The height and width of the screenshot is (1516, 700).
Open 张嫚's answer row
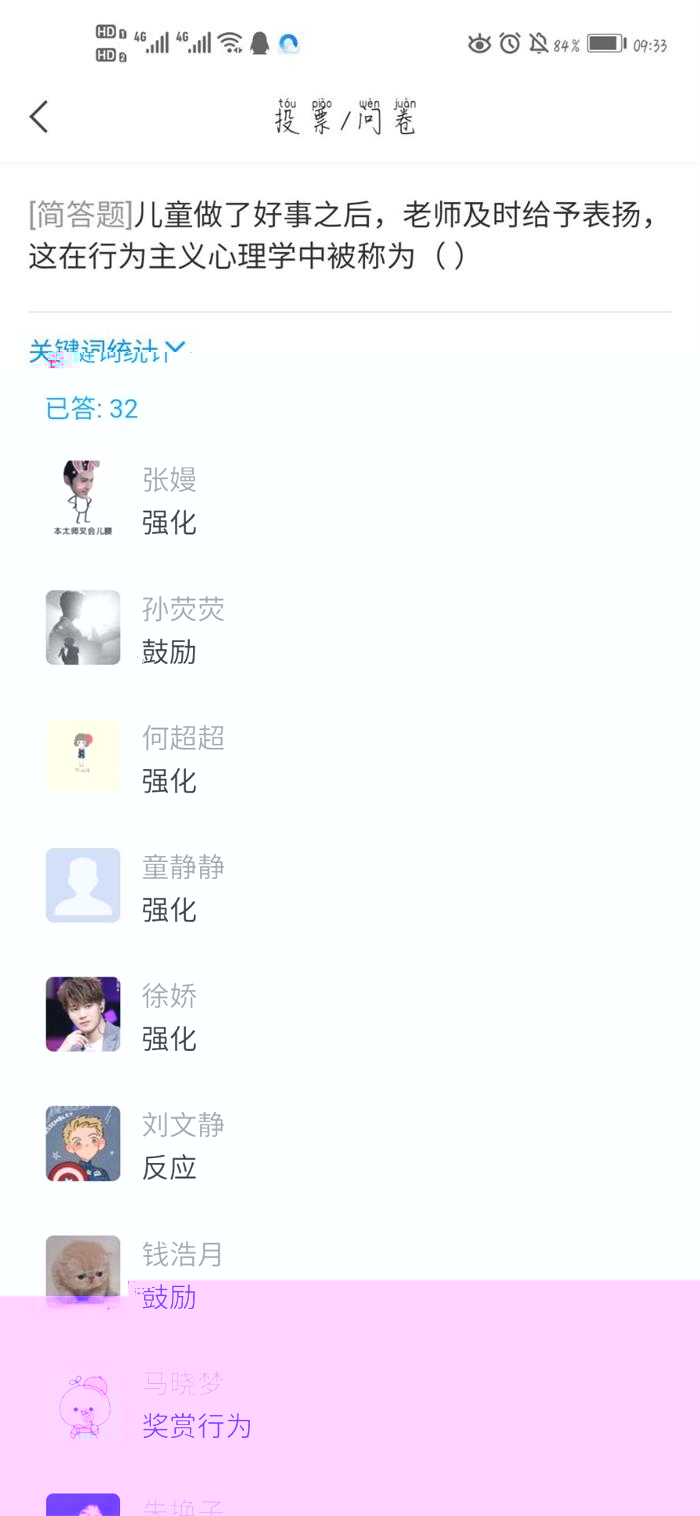350,499
